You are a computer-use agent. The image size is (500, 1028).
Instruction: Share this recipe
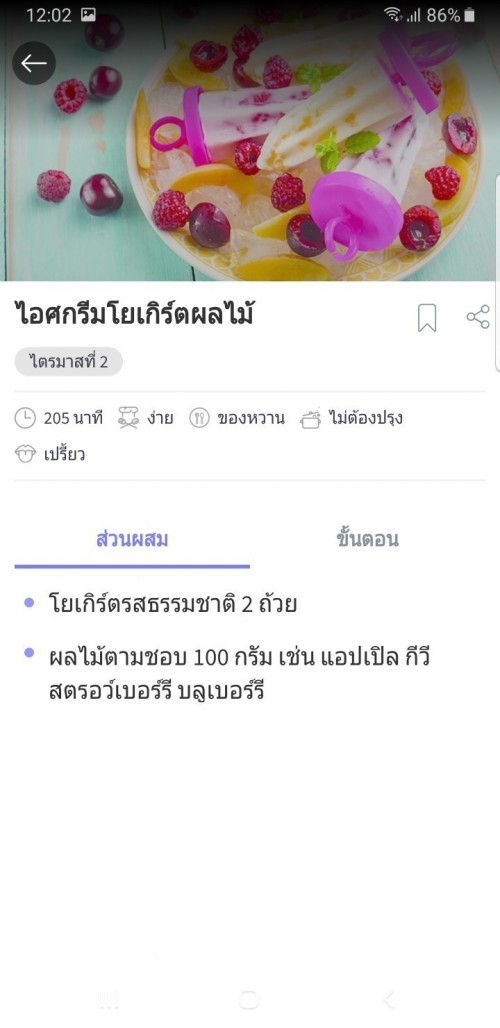pos(478,317)
